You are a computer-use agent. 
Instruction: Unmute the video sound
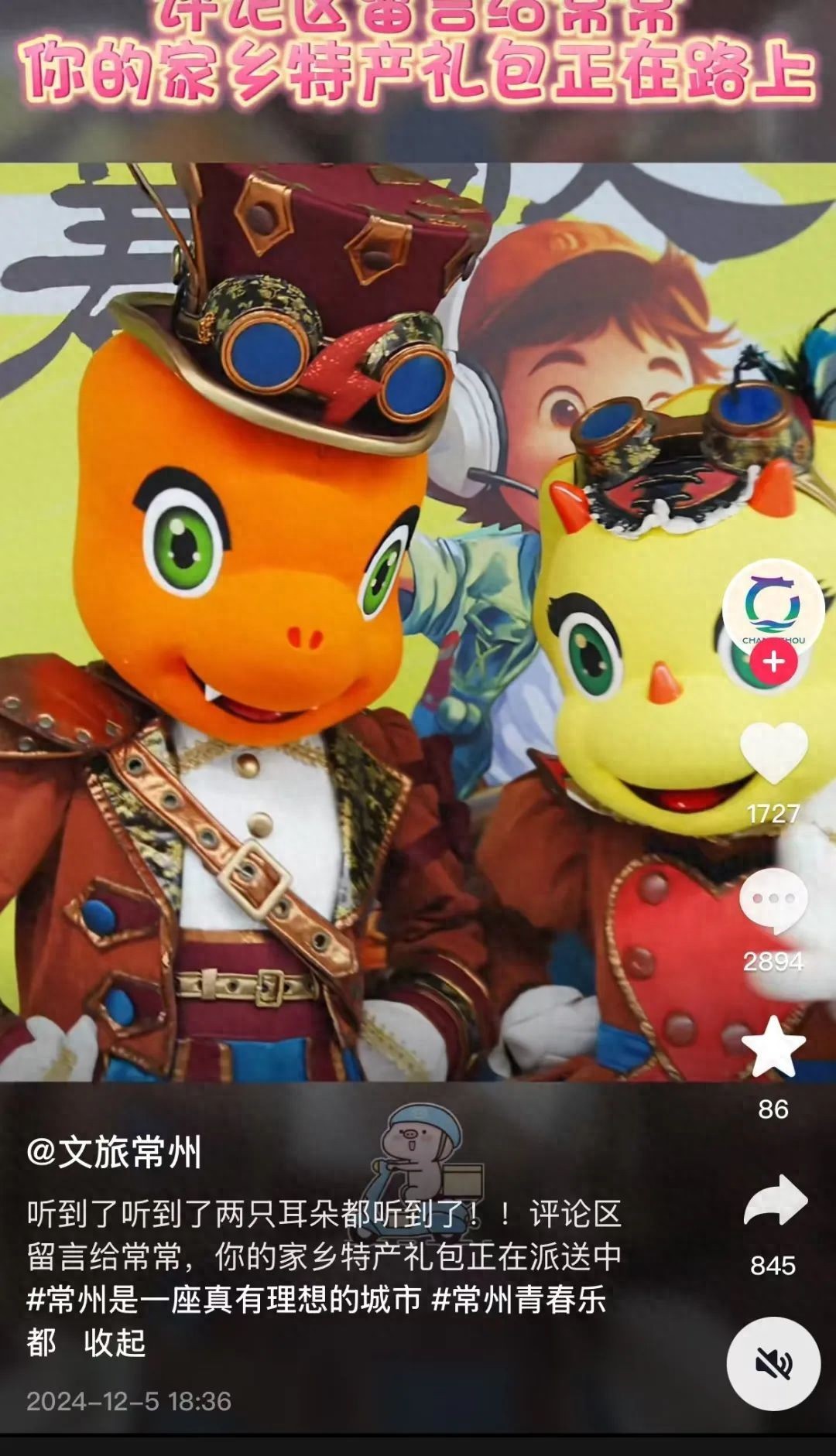point(773,1363)
